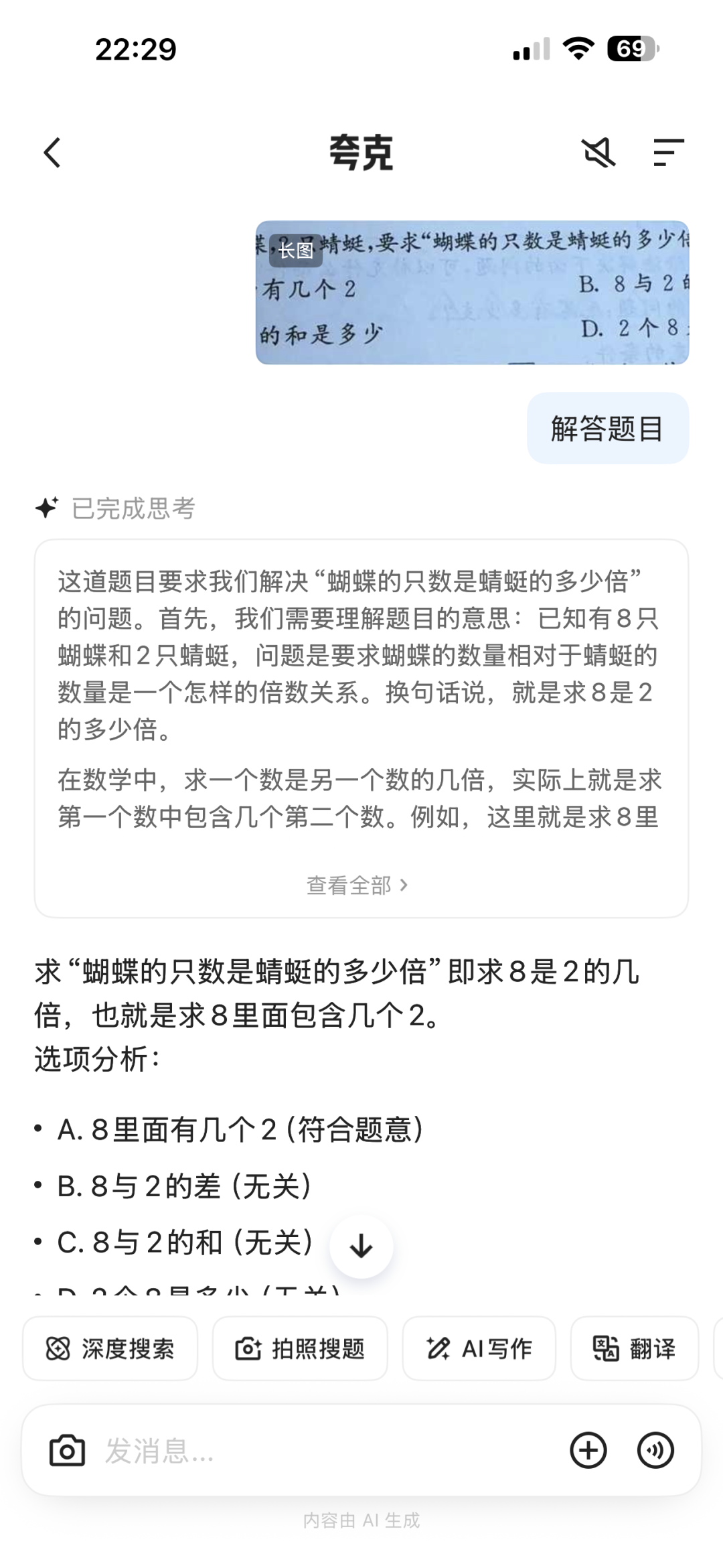Add an attachment with the plus icon
The image size is (723, 1568).
(588, 1451)
